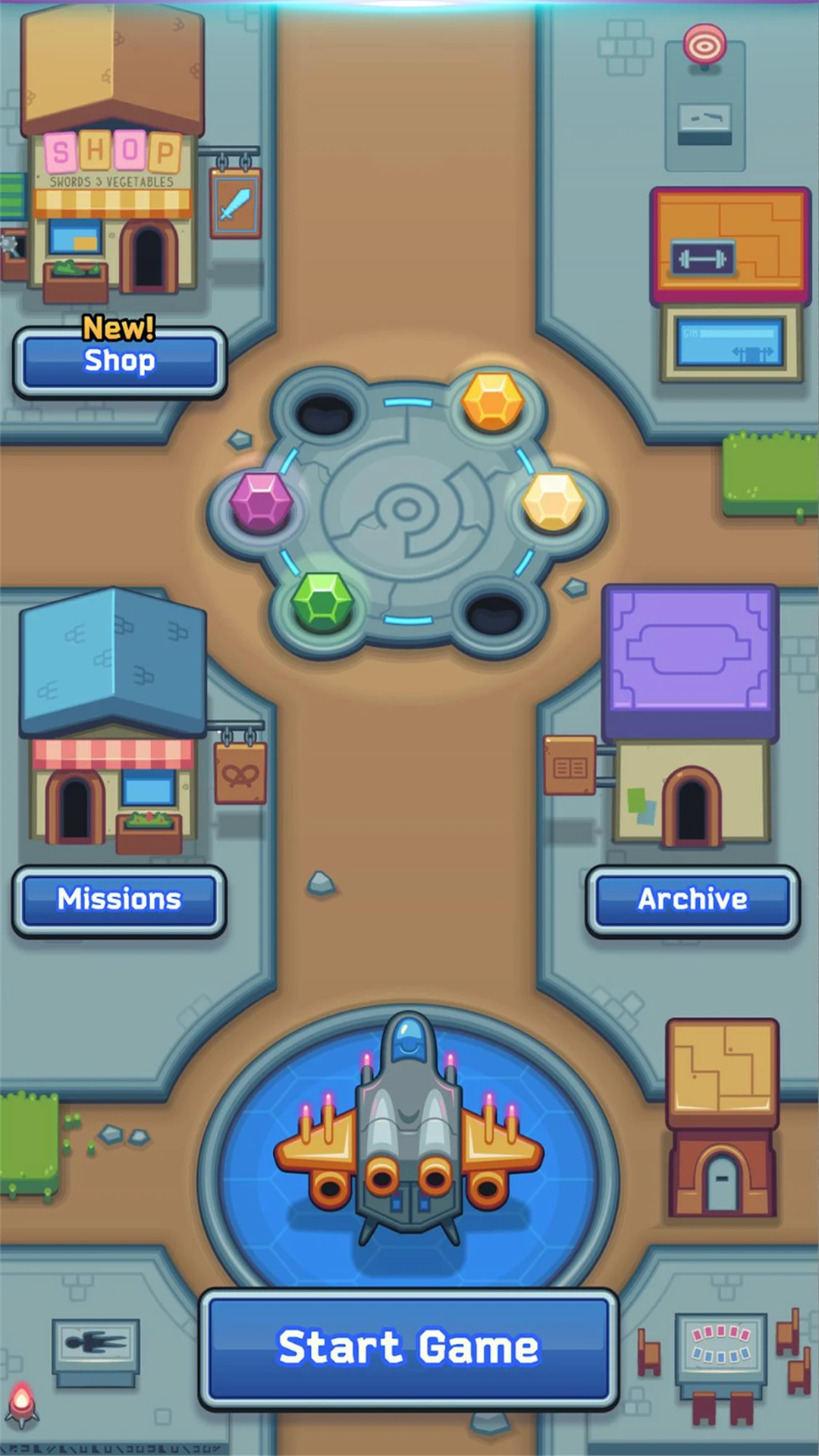Open the Archive building button

pyautogui.click(x=692, y=900)
